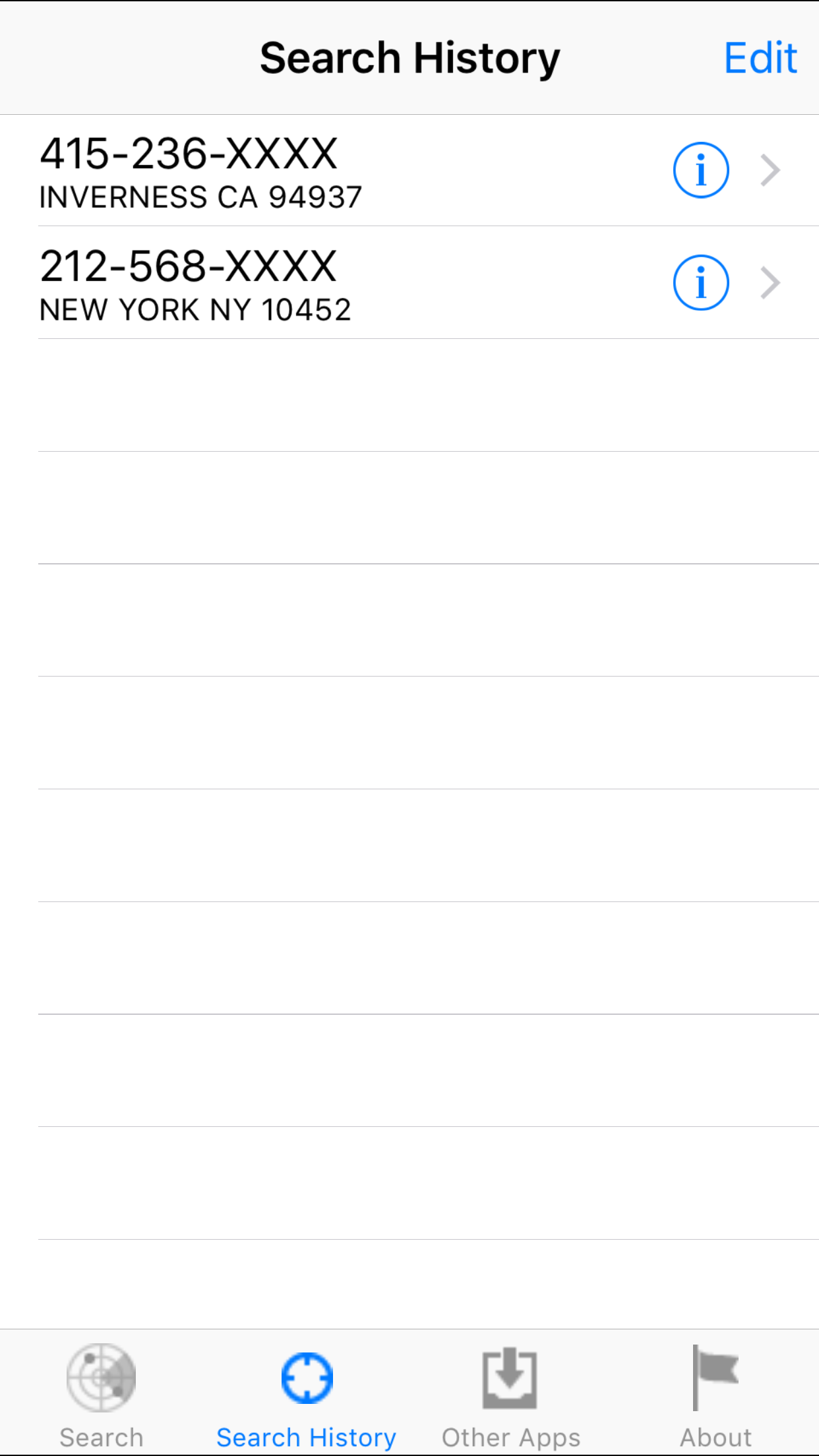View details info for the New York number
Viewport: 819px width, 1456px height.
point(700,282)
